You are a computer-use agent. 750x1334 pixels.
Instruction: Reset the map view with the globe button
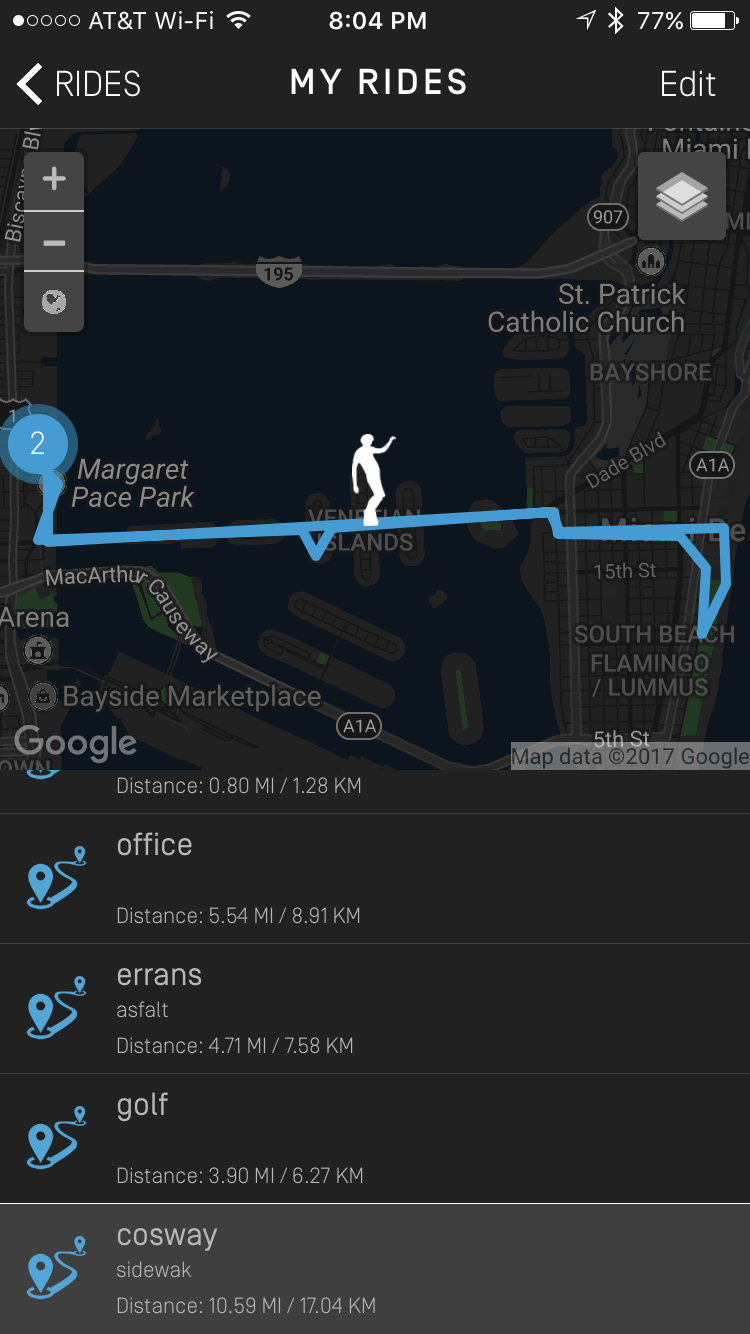pyautogui.click(x=54, y=301)
